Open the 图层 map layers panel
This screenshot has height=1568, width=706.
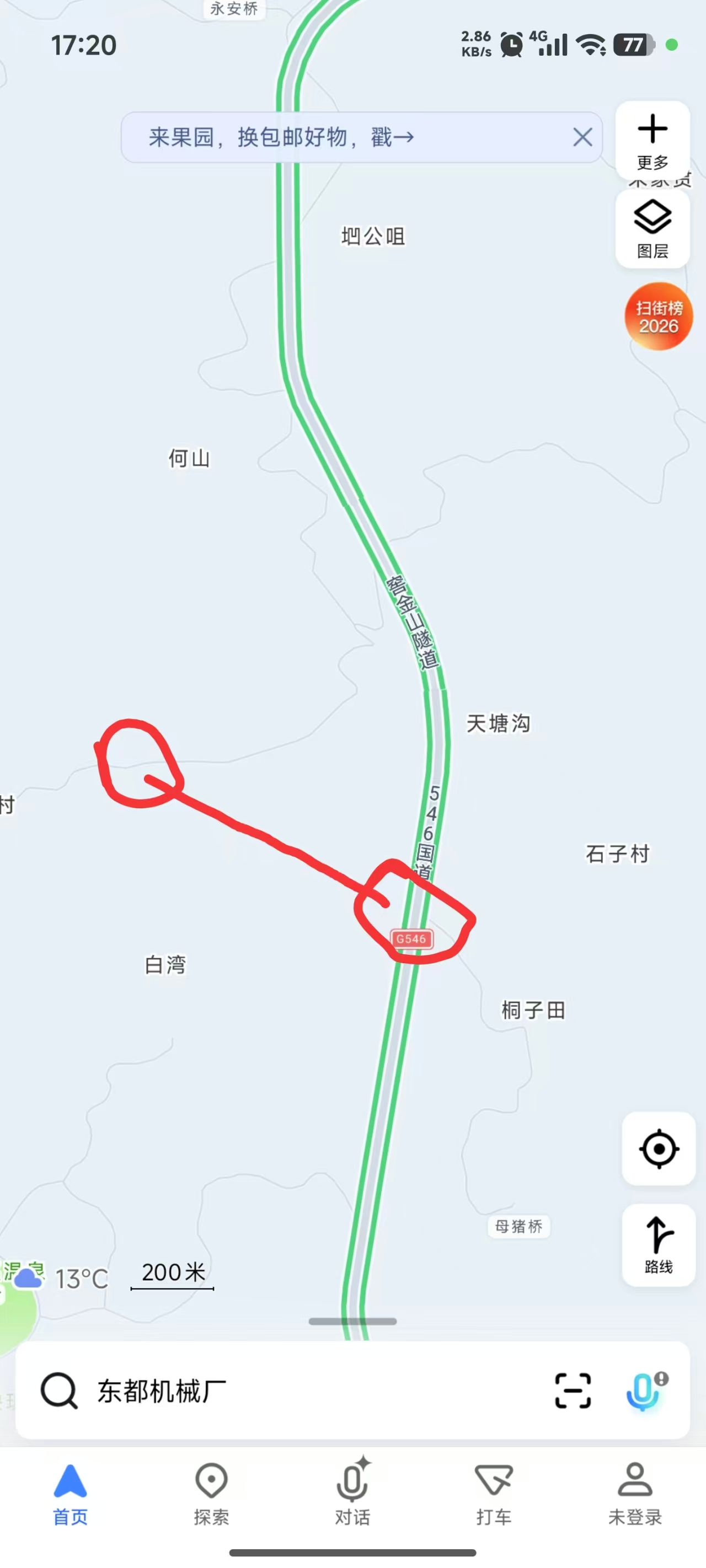[x=652, y=229]
